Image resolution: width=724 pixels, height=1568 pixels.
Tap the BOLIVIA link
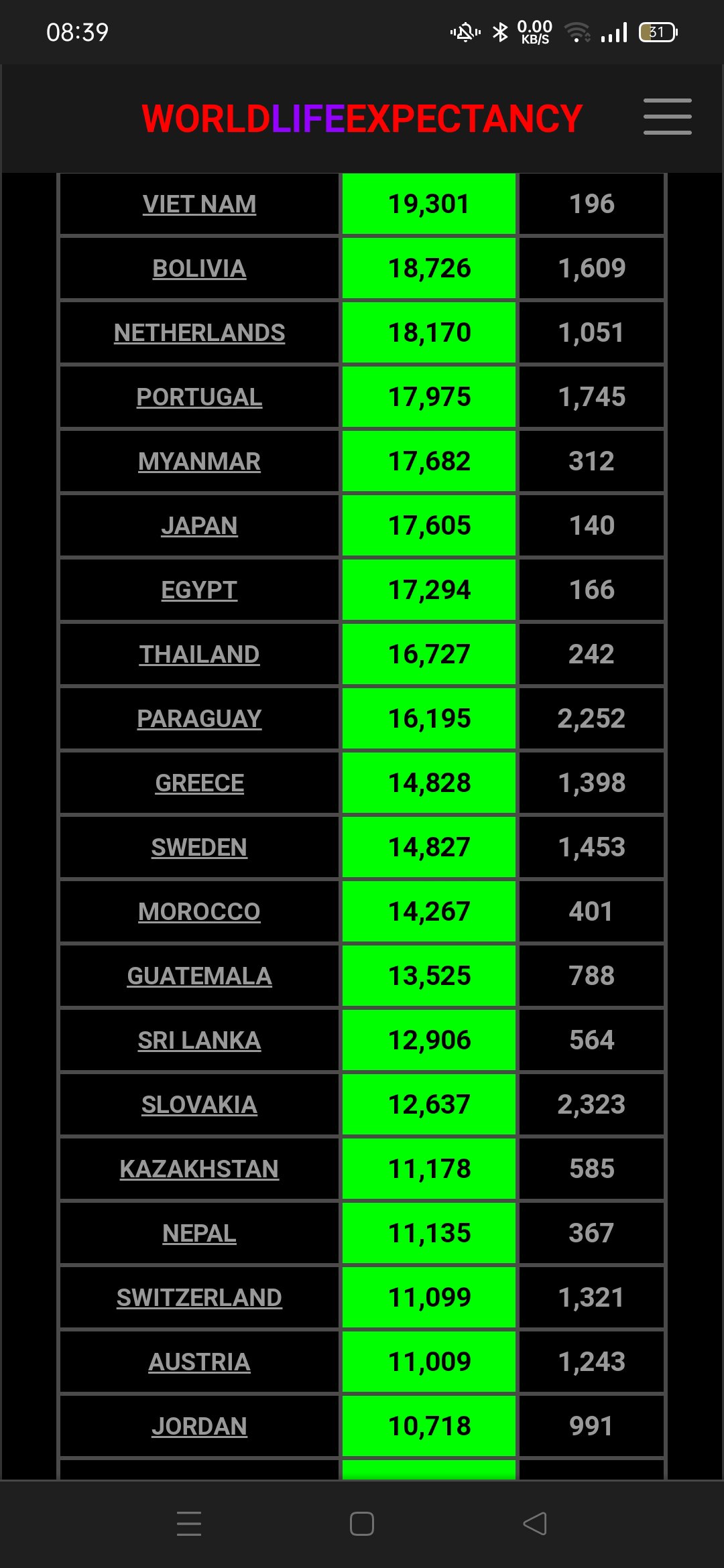pyautogui.click(x=199, y=269)
